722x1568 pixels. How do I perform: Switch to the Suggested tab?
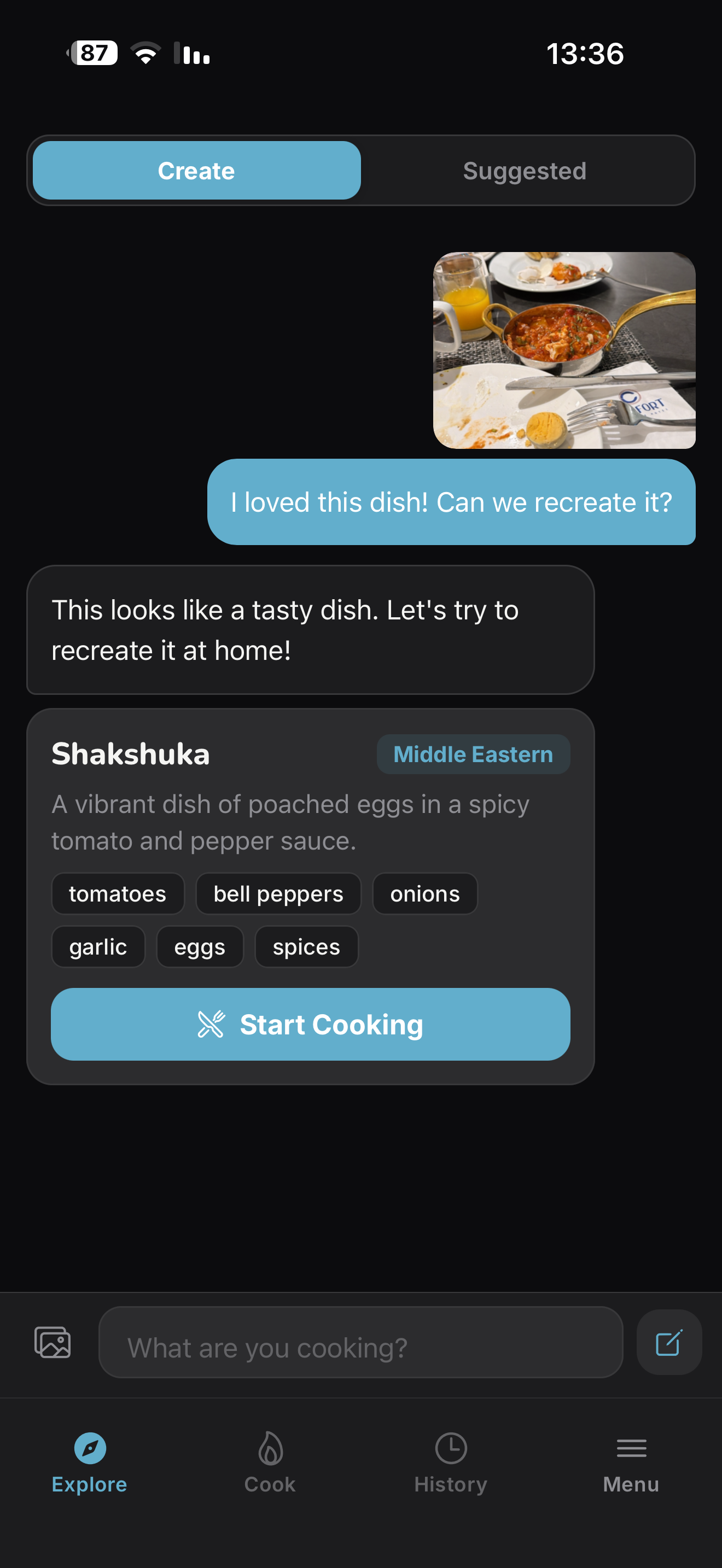point(524,171)
